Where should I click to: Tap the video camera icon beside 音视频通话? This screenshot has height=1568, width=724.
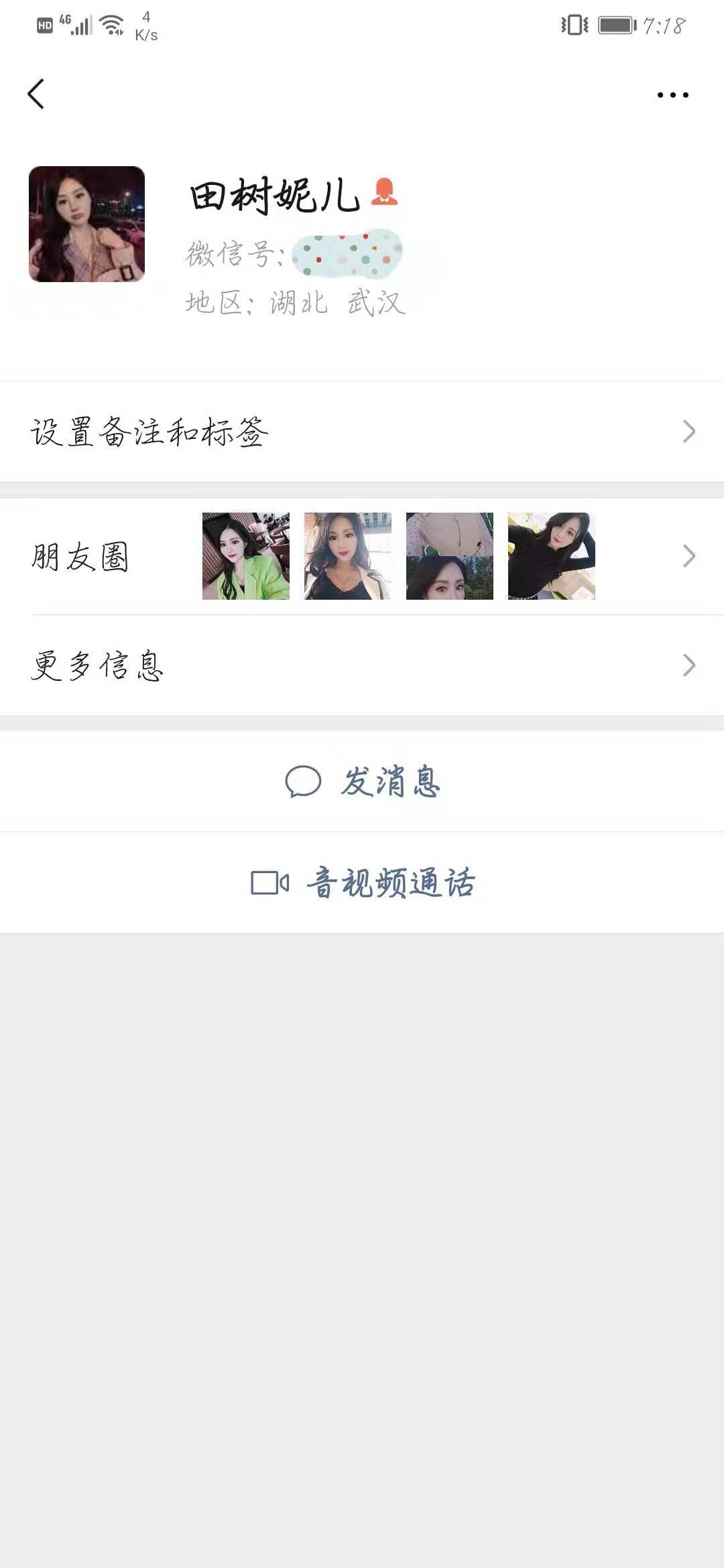(267, 884)
